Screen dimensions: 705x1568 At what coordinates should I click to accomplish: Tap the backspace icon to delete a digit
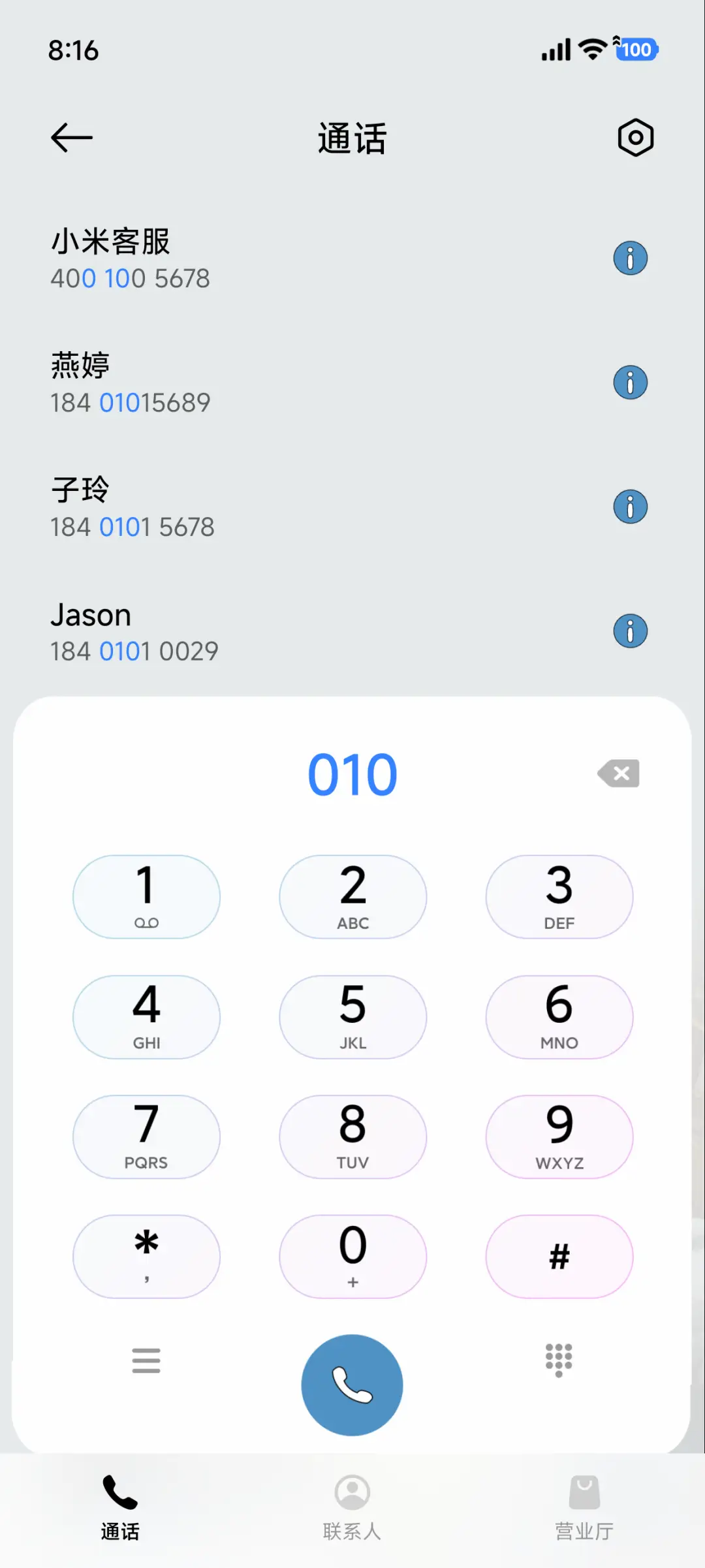(619, 773)
